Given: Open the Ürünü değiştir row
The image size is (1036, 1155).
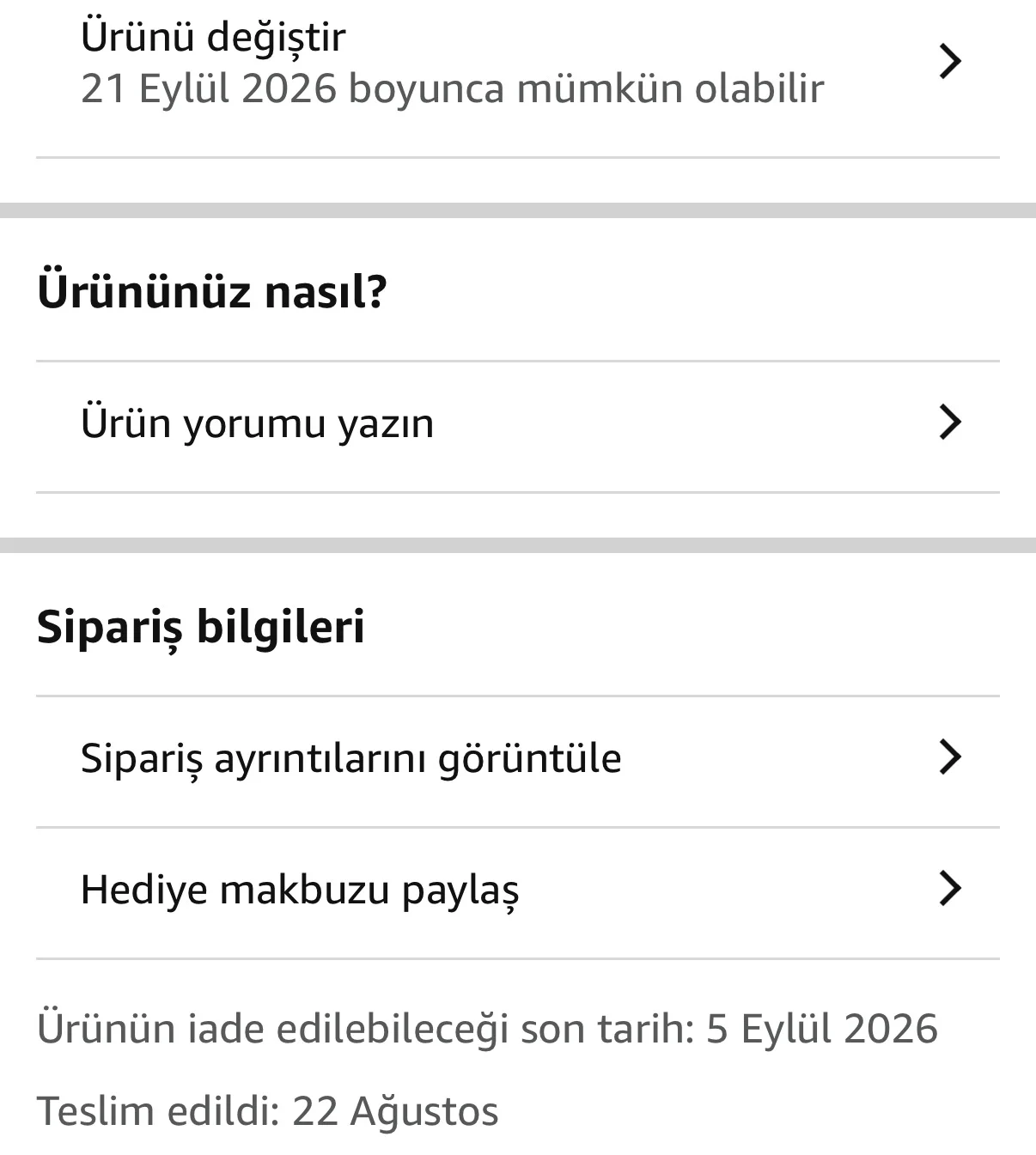Looking at the screenshot, I should (x=518, y=64).
